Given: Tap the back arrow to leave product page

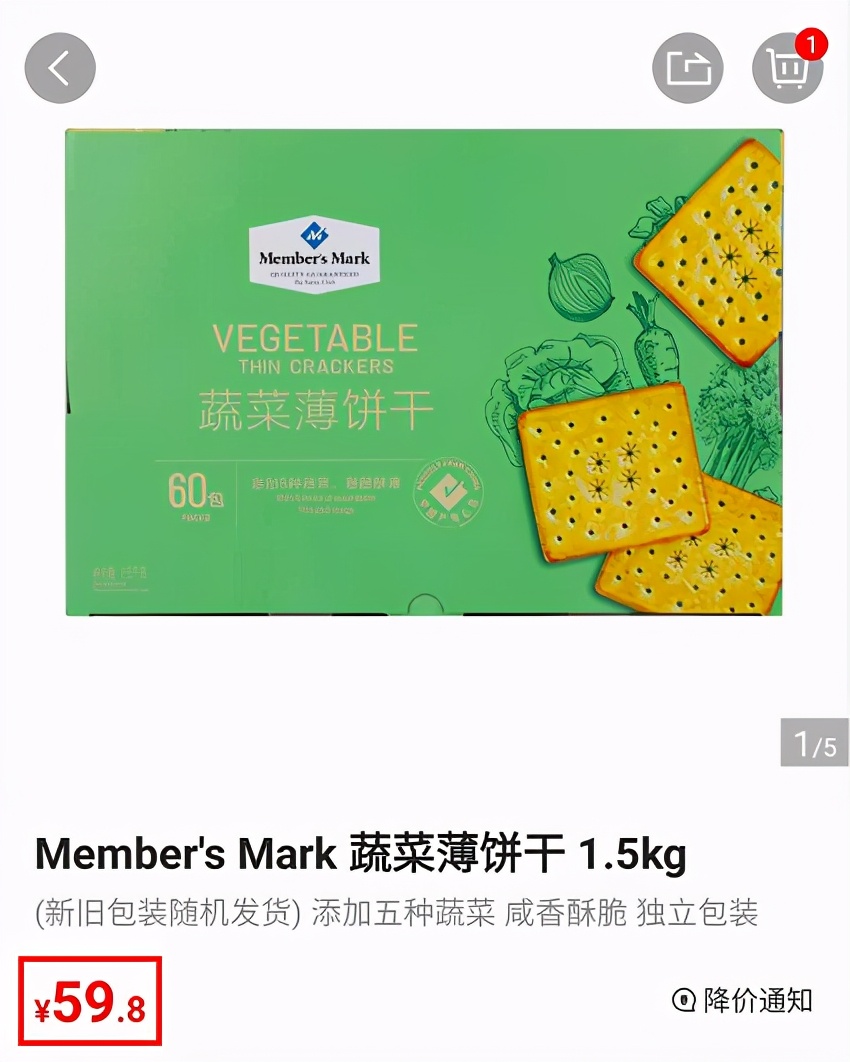Looking at the screenshot, I should [59, 67].
